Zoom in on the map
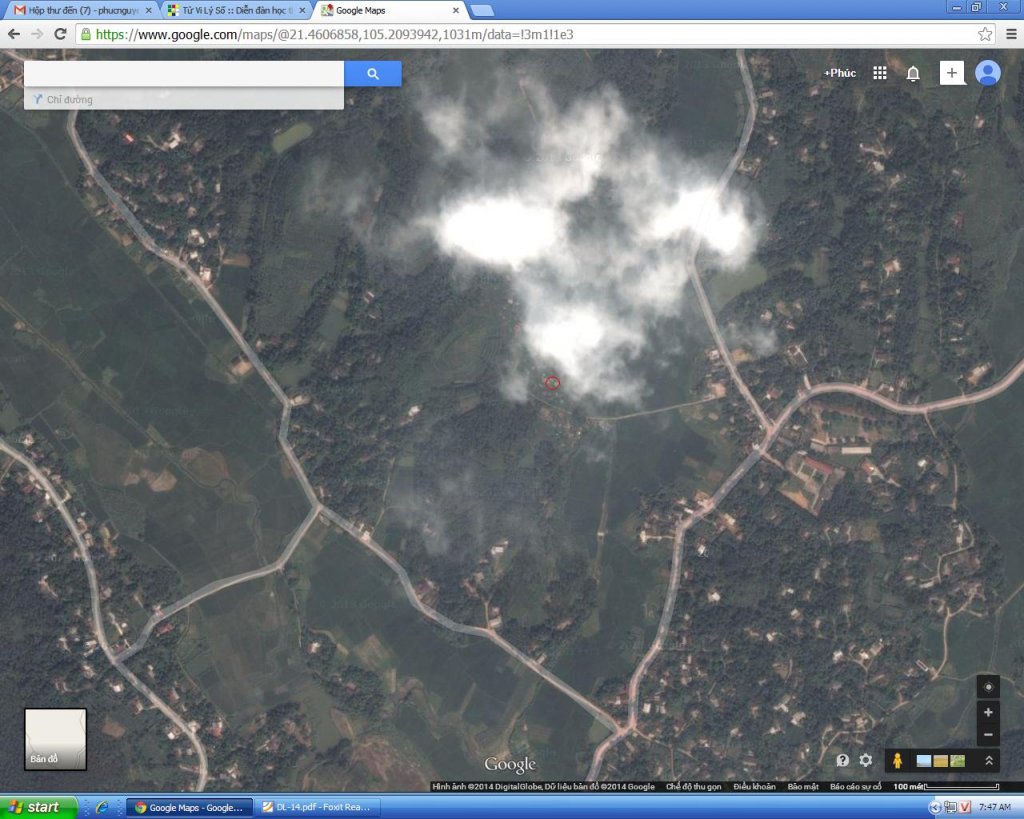1024x819 pixels. pyautogui.click(x=988, y=712)
